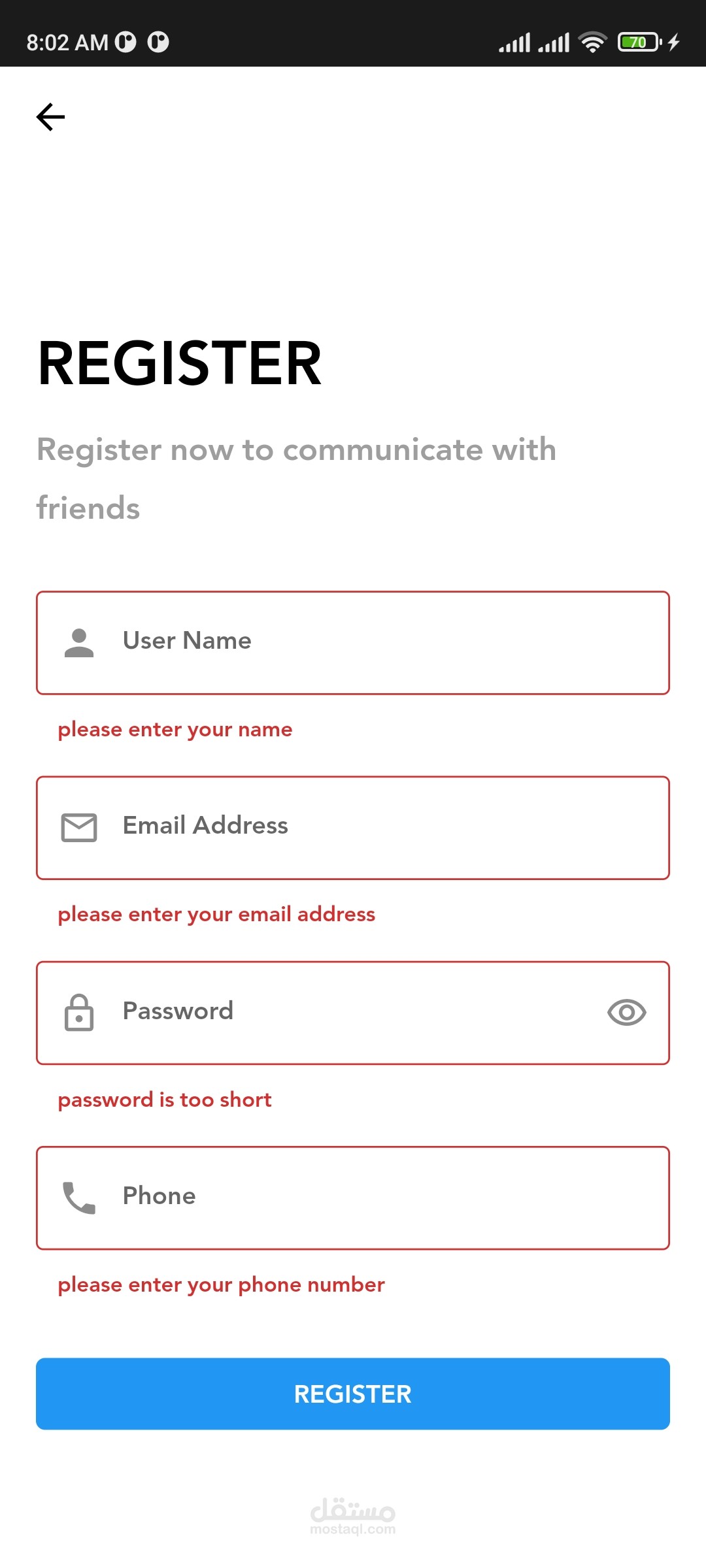
Task: Select the Email Address field
Action: click(x=353, y=828)
